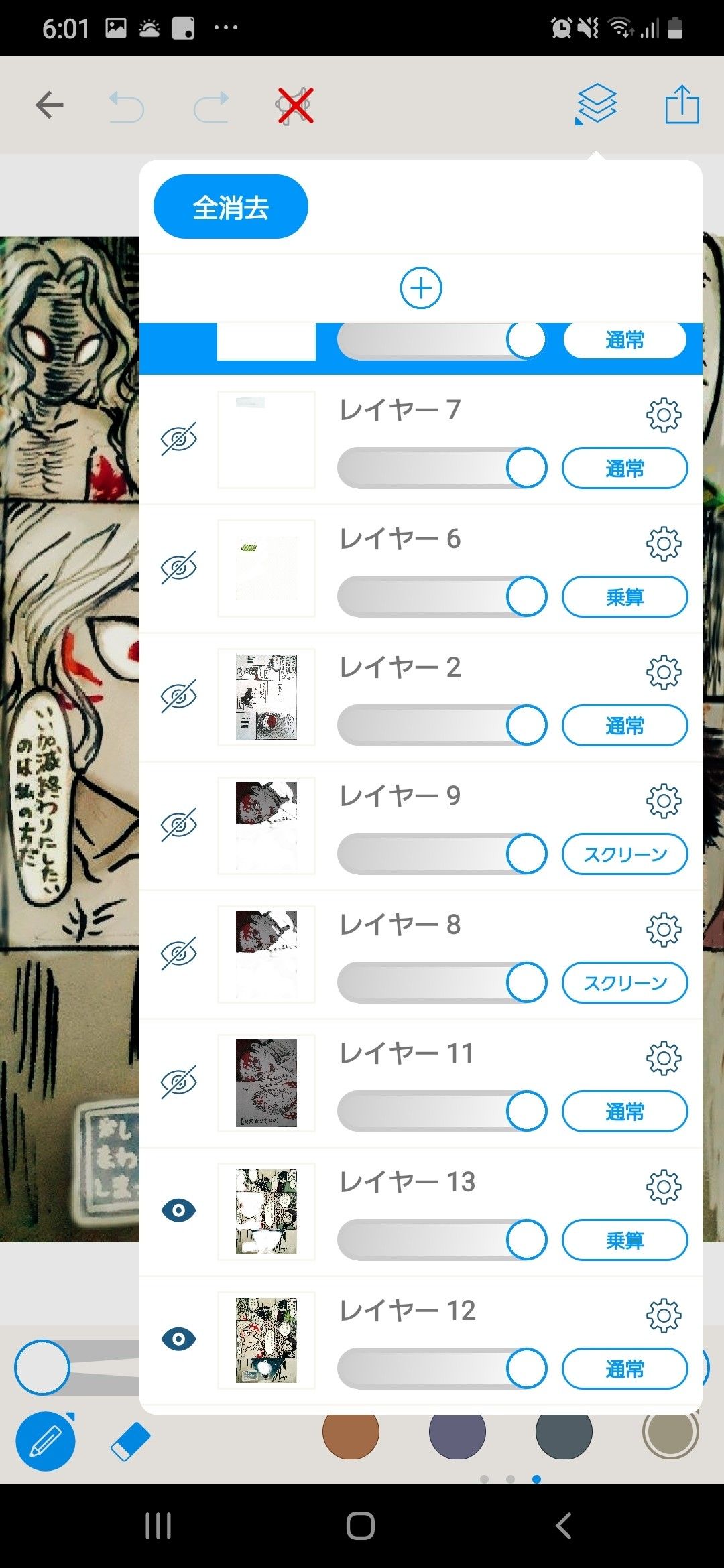Open settings gear for レイヤー 12

coord(664,1315)
